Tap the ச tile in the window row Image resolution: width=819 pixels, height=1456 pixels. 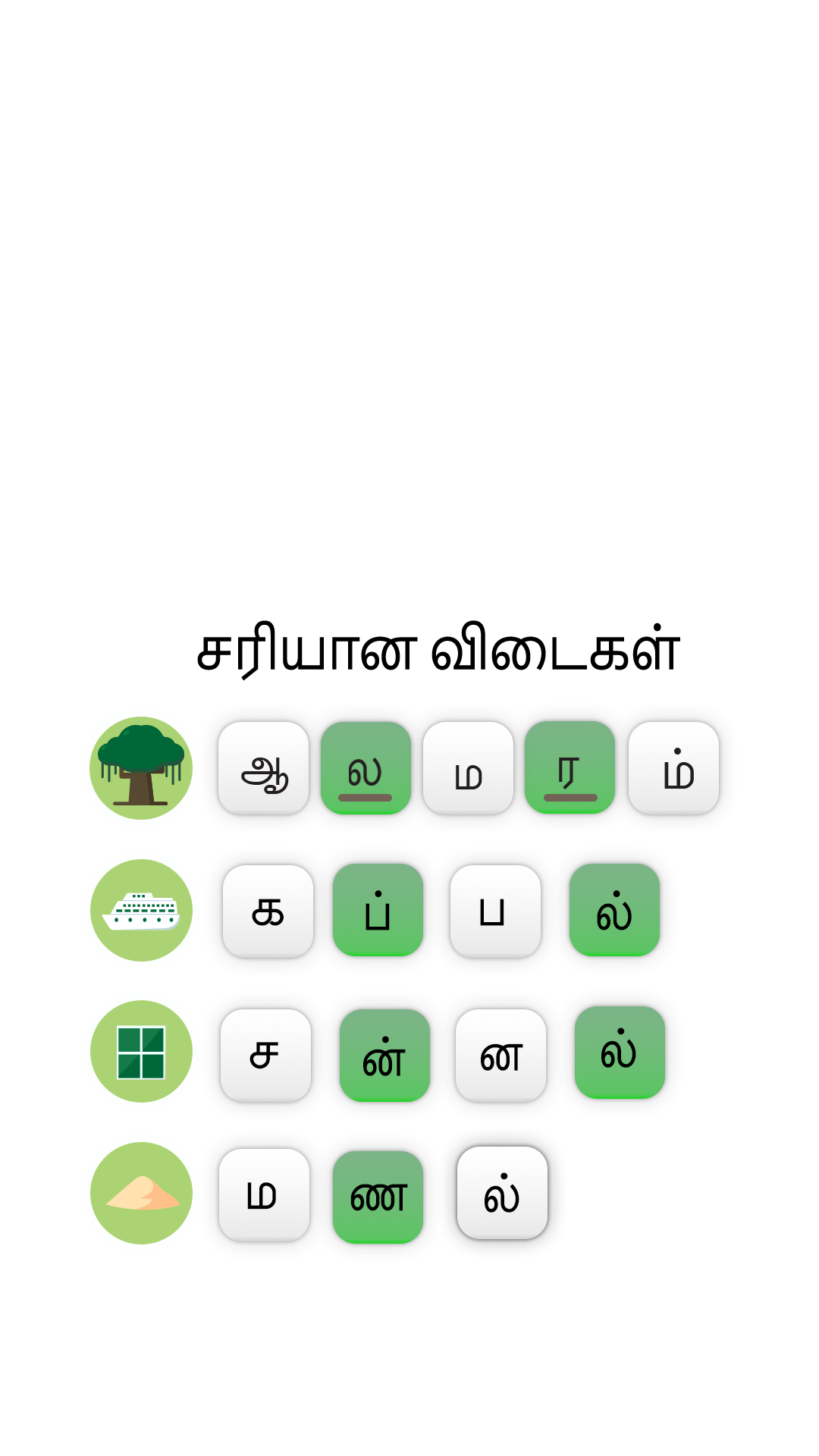265,1055
